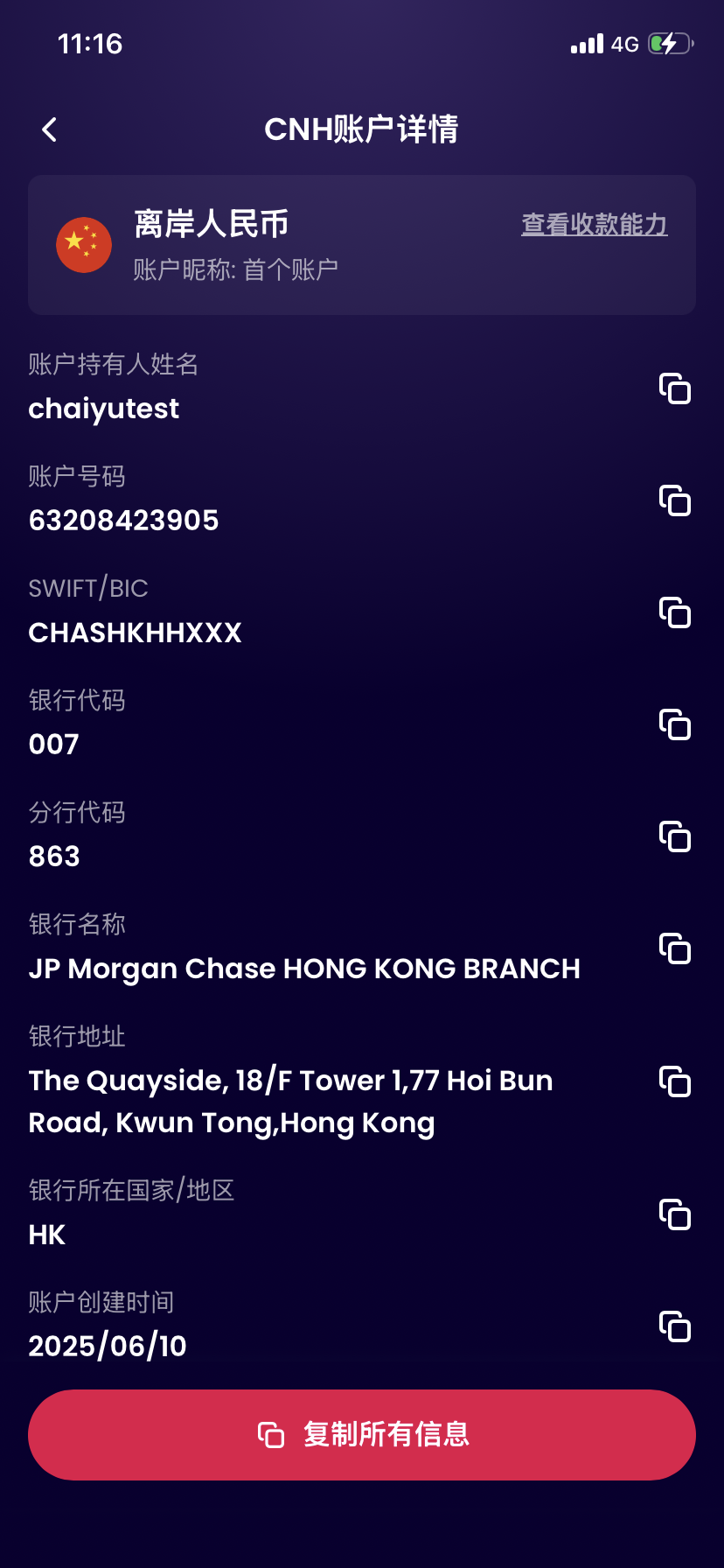Copy the account holder name chaiyutest
This screenshot has height=1568, width=724.
pos(674,388)
